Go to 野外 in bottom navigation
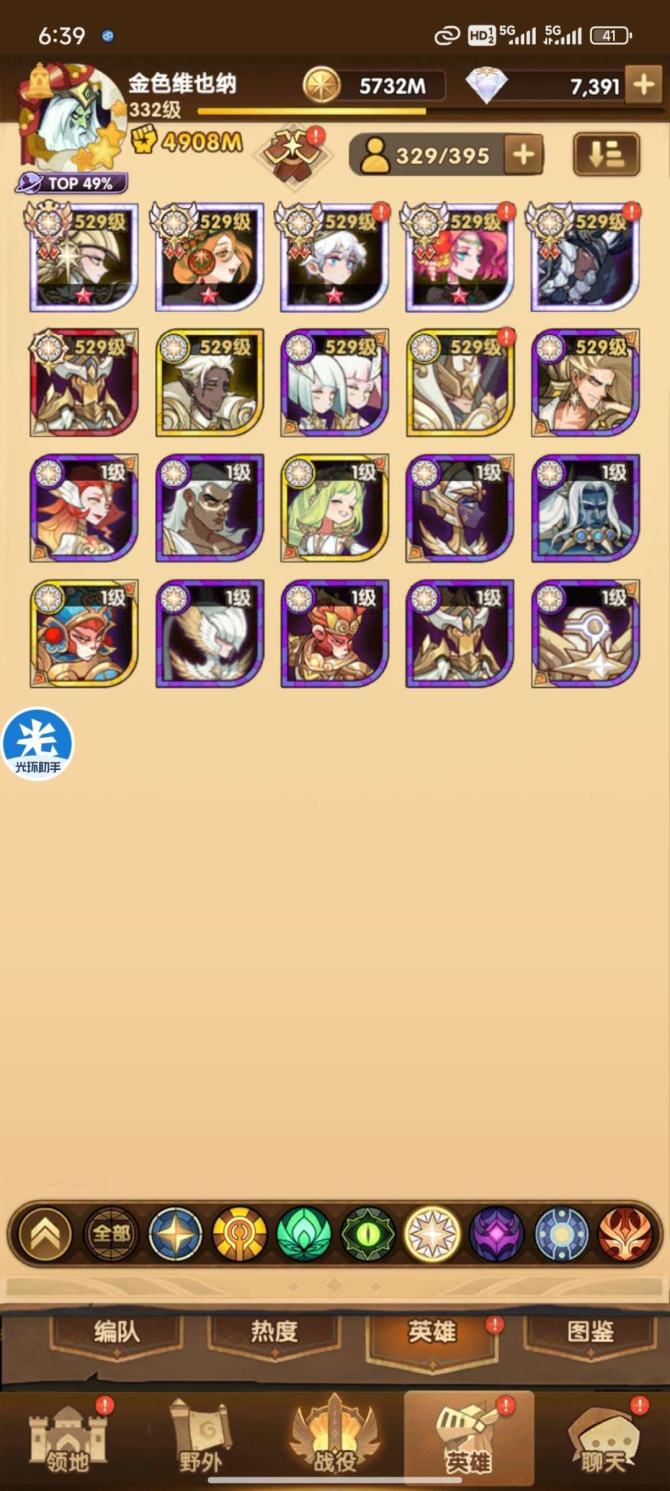The width and height of the screenshot is (670, 1491). point(200,1440)
